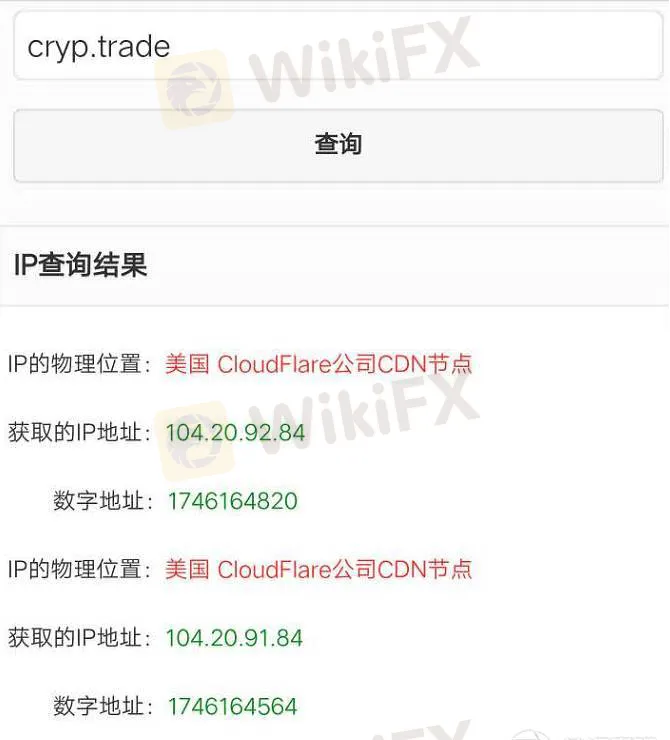Tap the domain field containing cryp.trade

coord(337,47)
